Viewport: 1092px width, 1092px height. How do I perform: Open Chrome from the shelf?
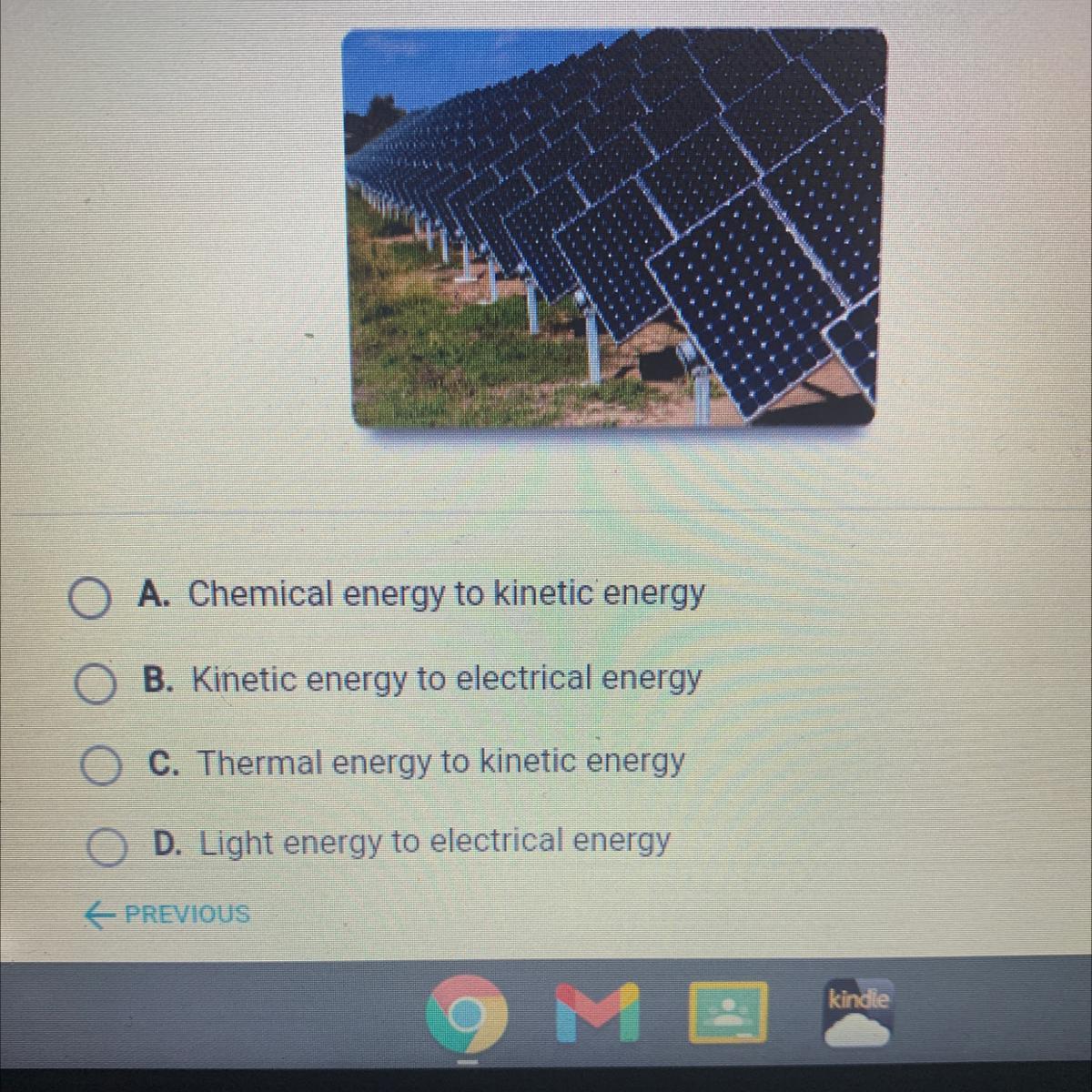pyautogui.click(x=466, y=1015)
